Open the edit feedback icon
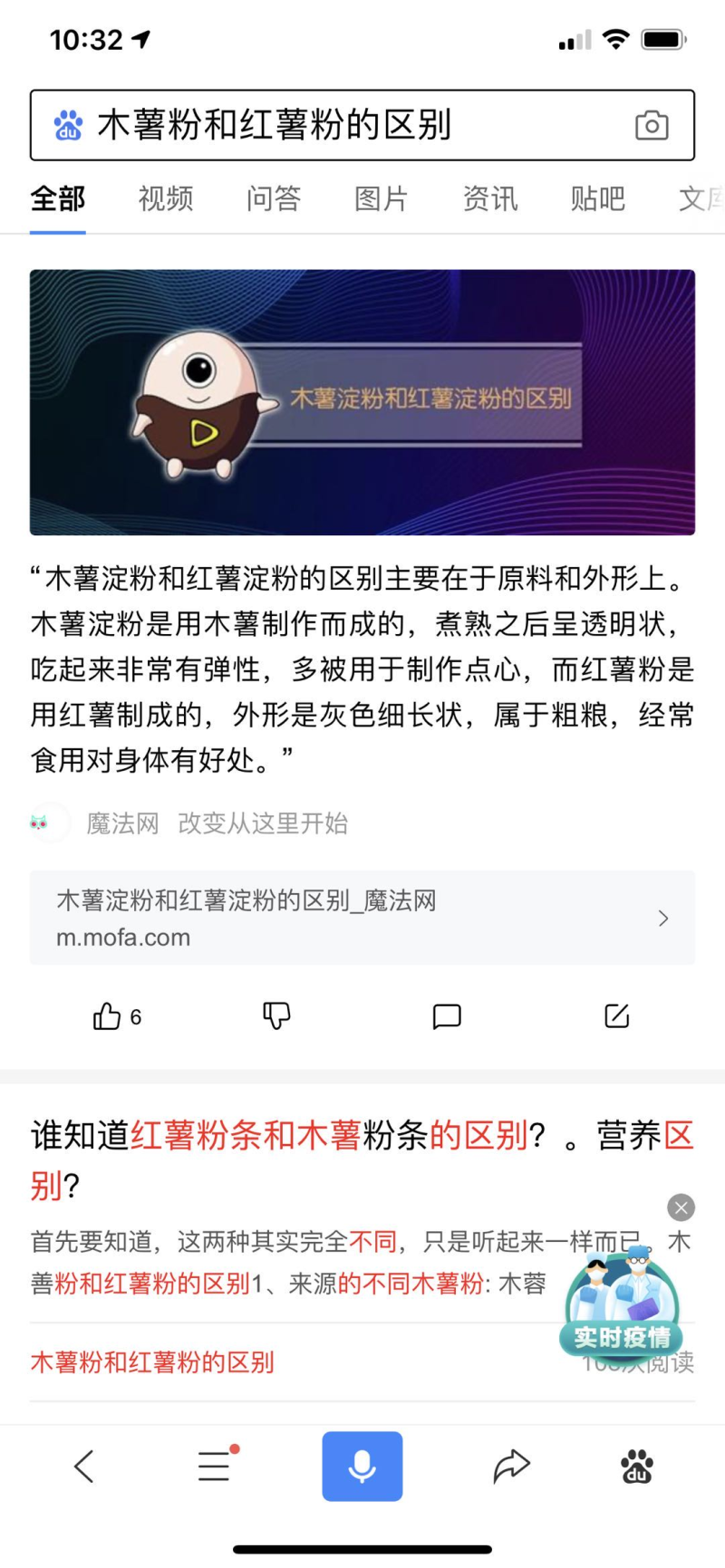 pos(616,1016)
